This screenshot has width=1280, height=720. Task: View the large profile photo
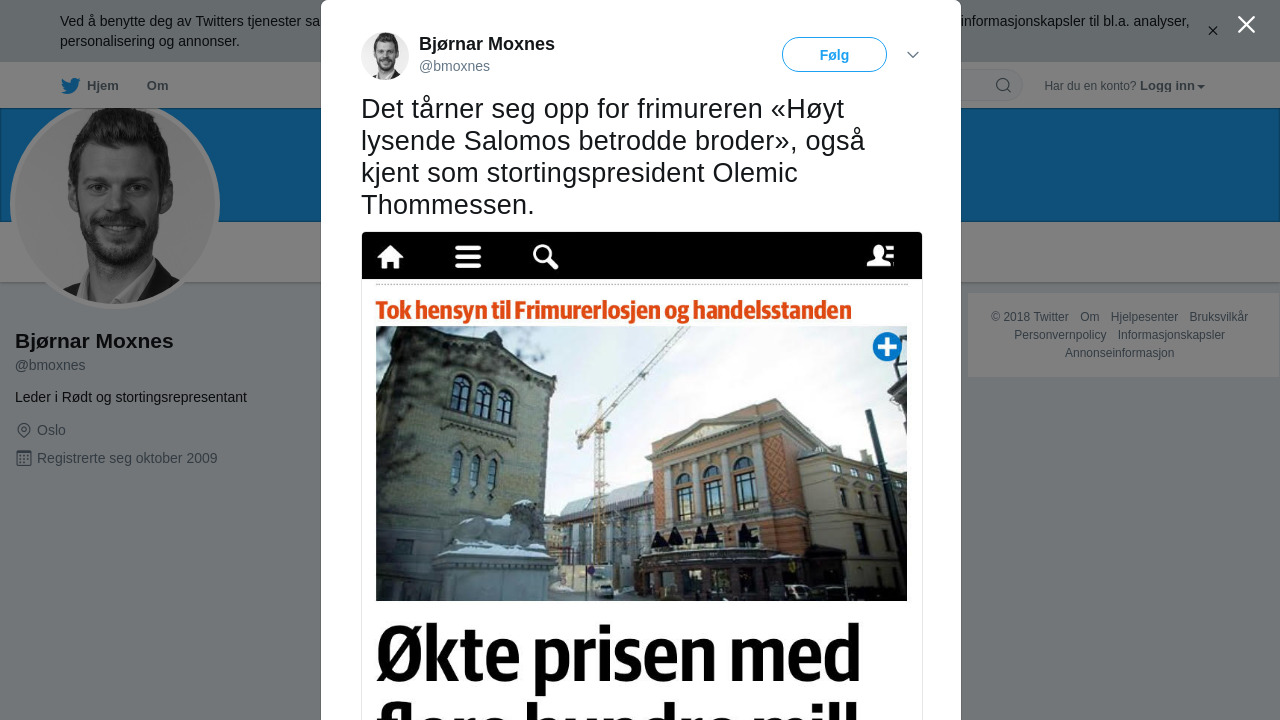click(x=115, y=203)
